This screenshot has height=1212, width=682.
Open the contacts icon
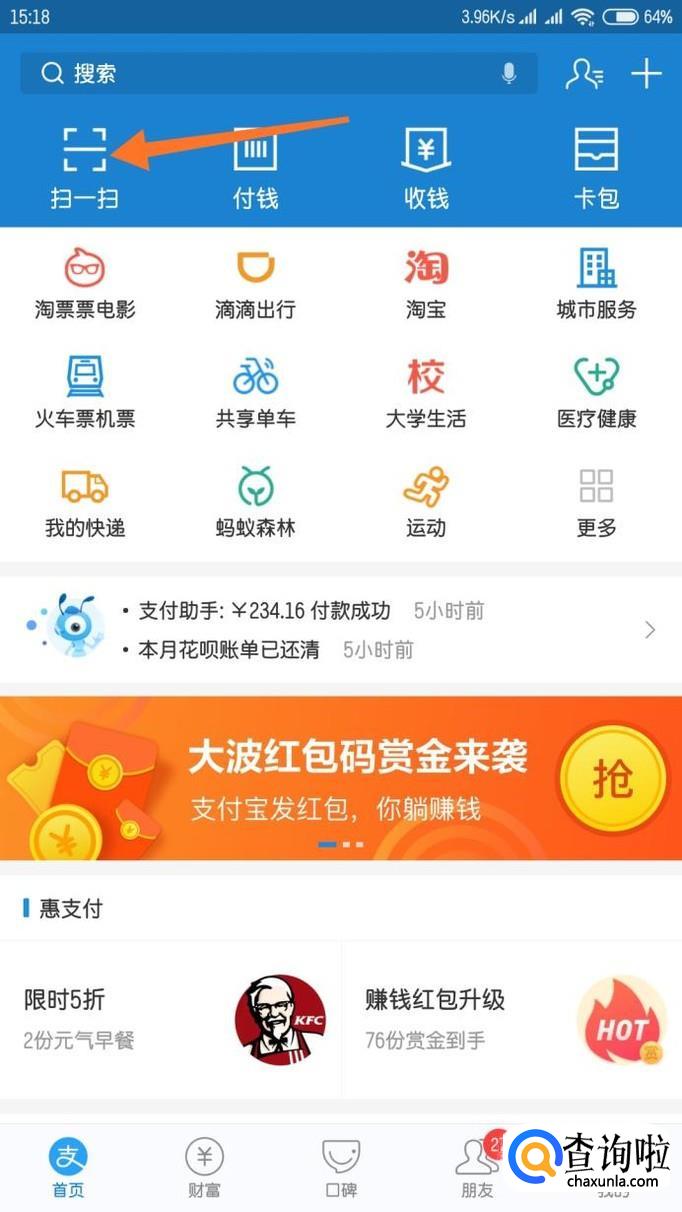pyautogui.click(x=583, y=74)
